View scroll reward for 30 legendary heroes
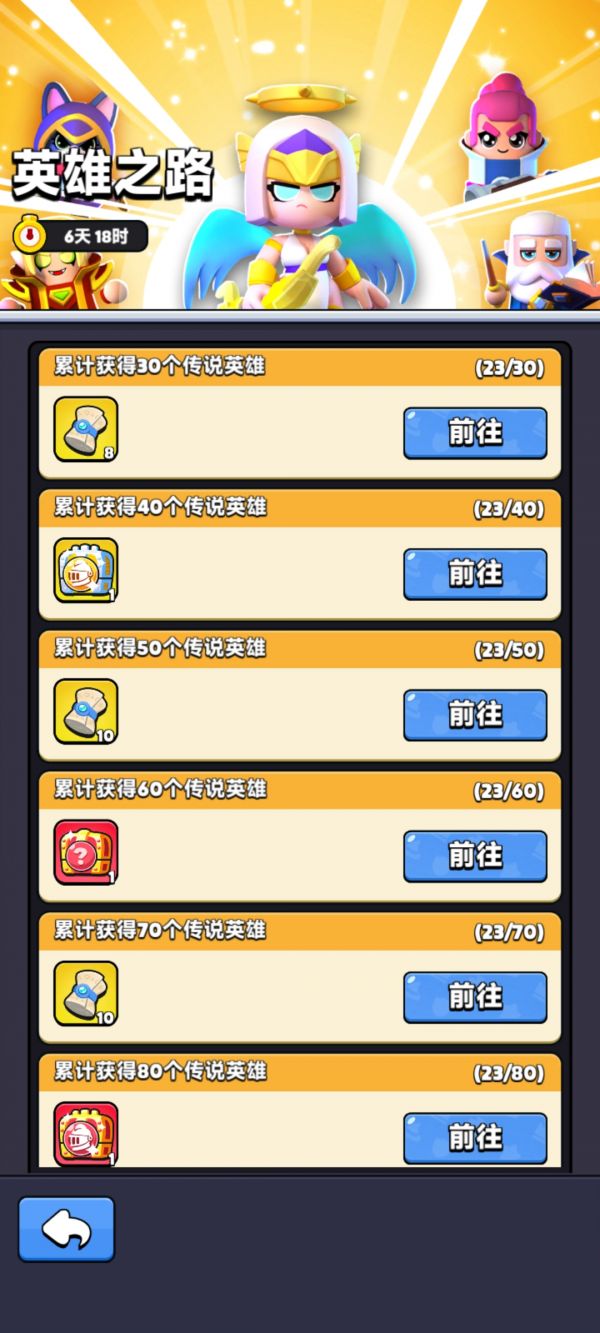The width and height of the screenshot is (600, 1333). (86, 429)
